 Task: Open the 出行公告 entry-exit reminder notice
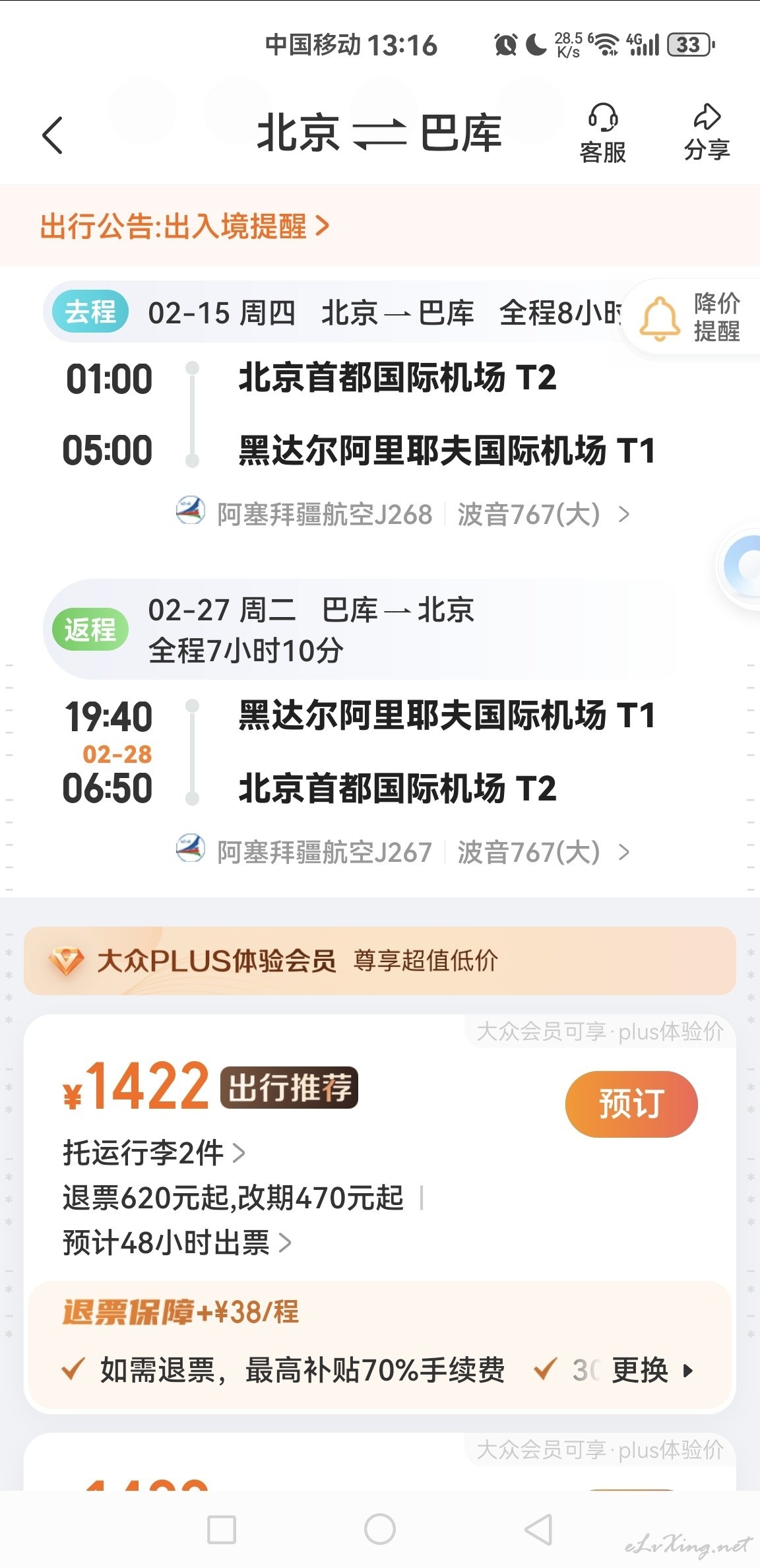pyautogui.click(x=185, y=226)
